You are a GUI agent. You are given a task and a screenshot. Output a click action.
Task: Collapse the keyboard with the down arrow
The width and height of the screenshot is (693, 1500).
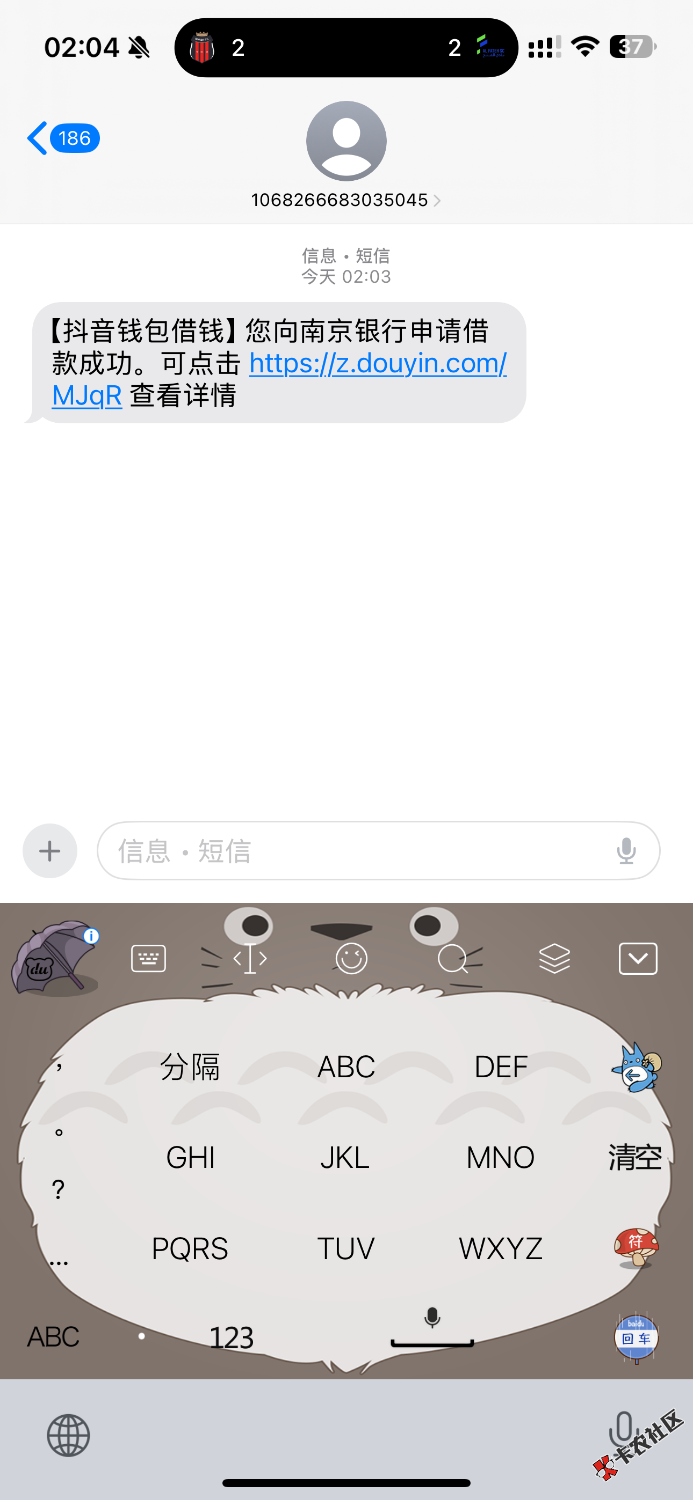click(x=638, y=960)
